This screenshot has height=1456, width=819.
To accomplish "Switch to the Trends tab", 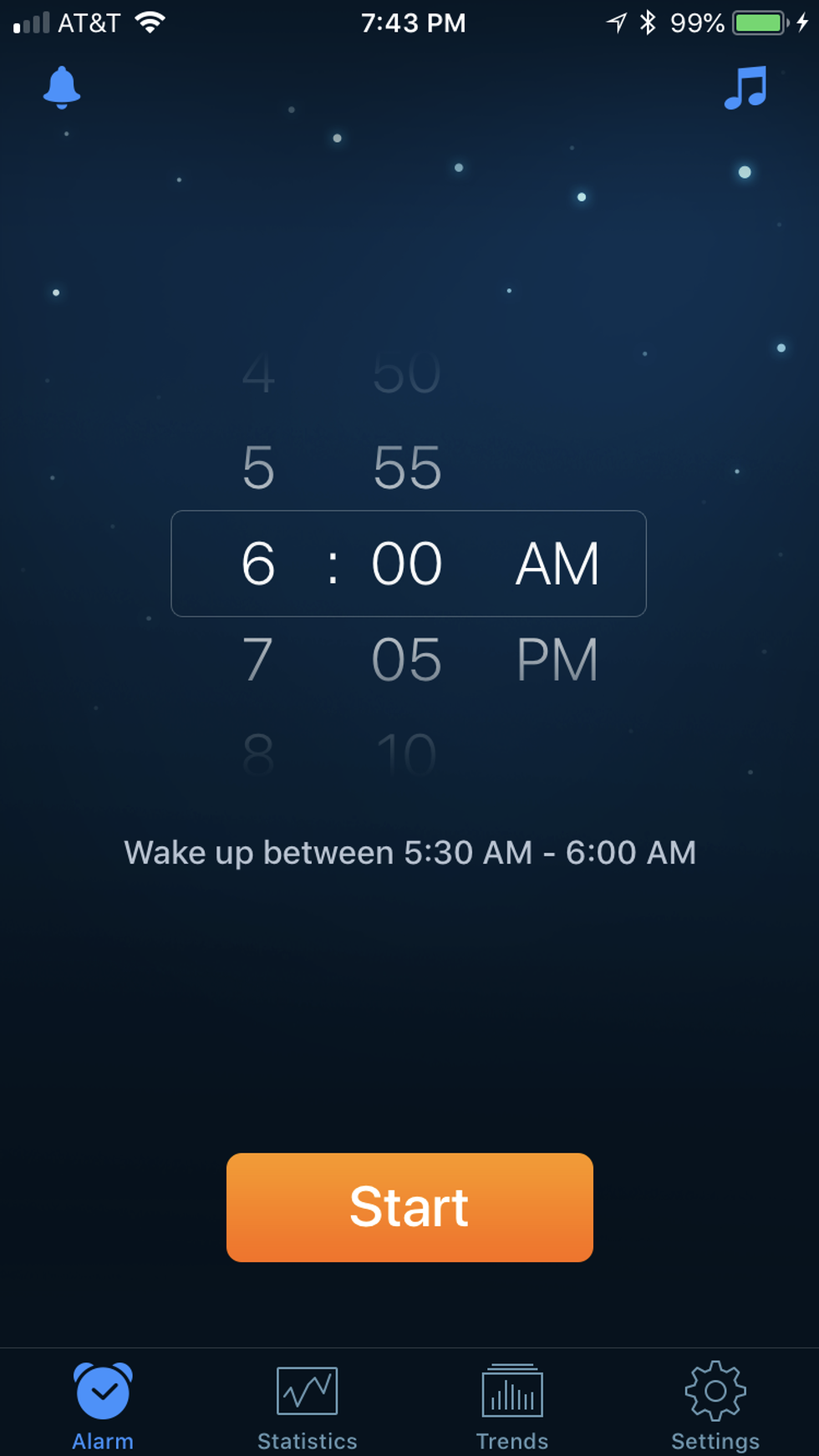I will click(x=512, y=1406).
